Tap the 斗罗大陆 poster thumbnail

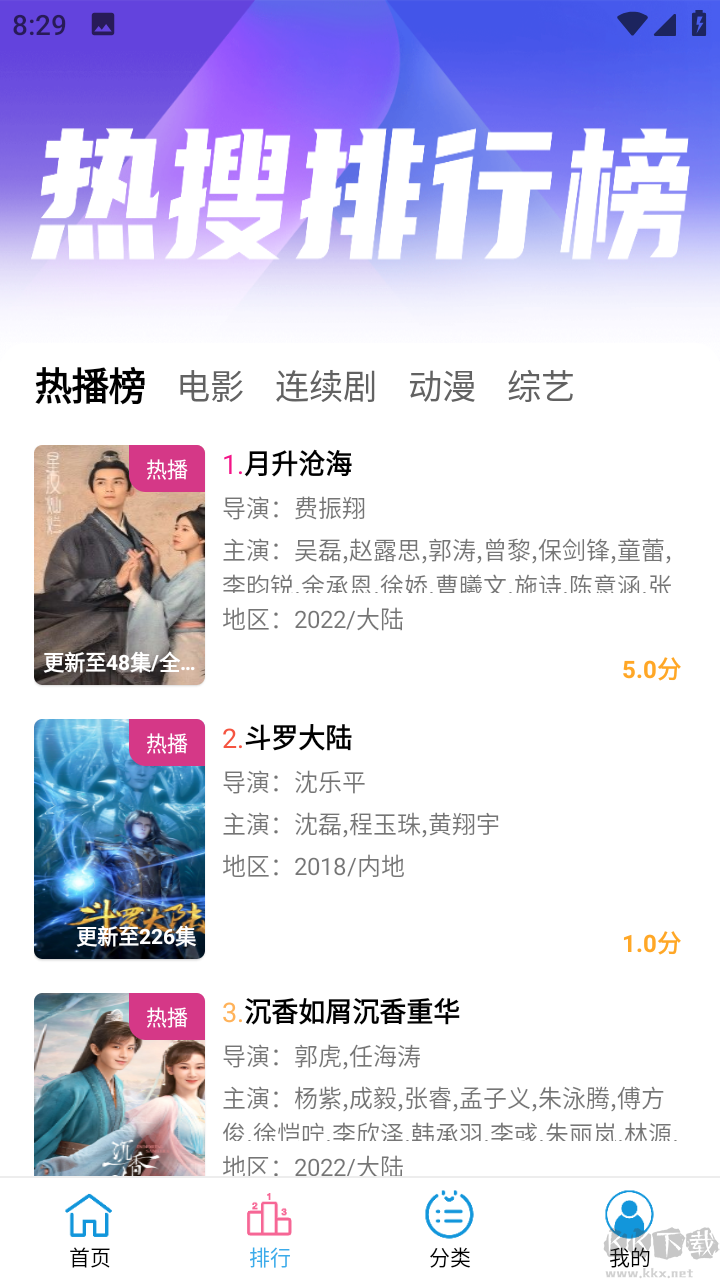pos(119,840)
